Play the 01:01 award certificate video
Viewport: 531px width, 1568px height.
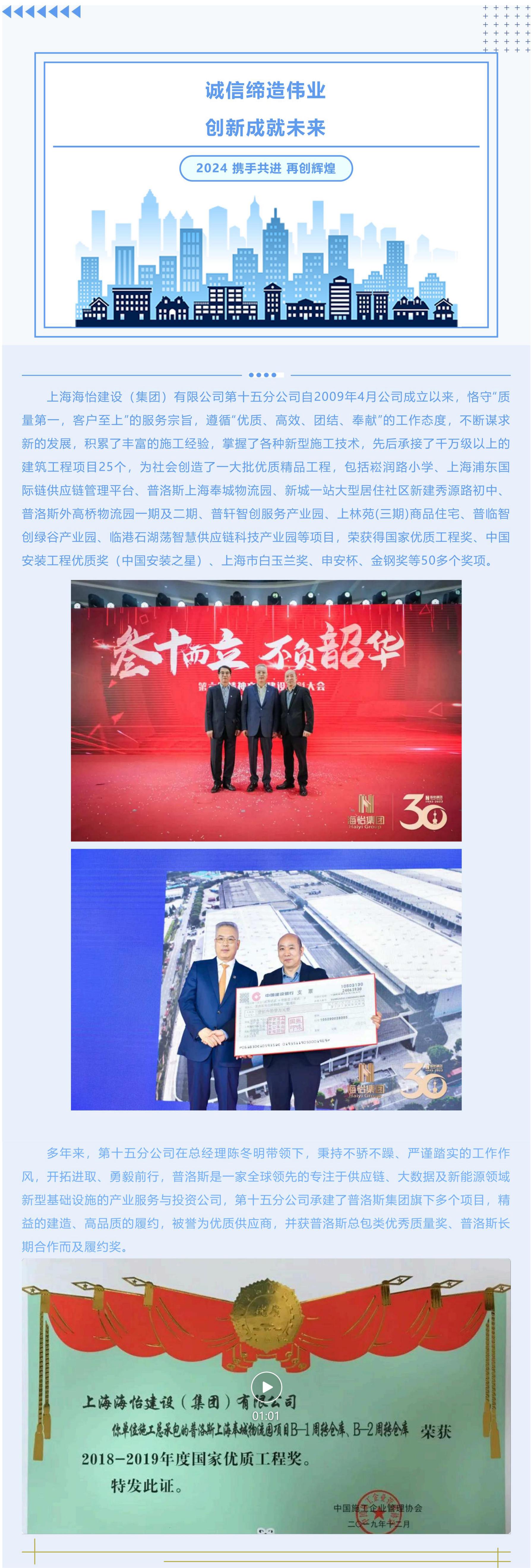(266, 1387)
